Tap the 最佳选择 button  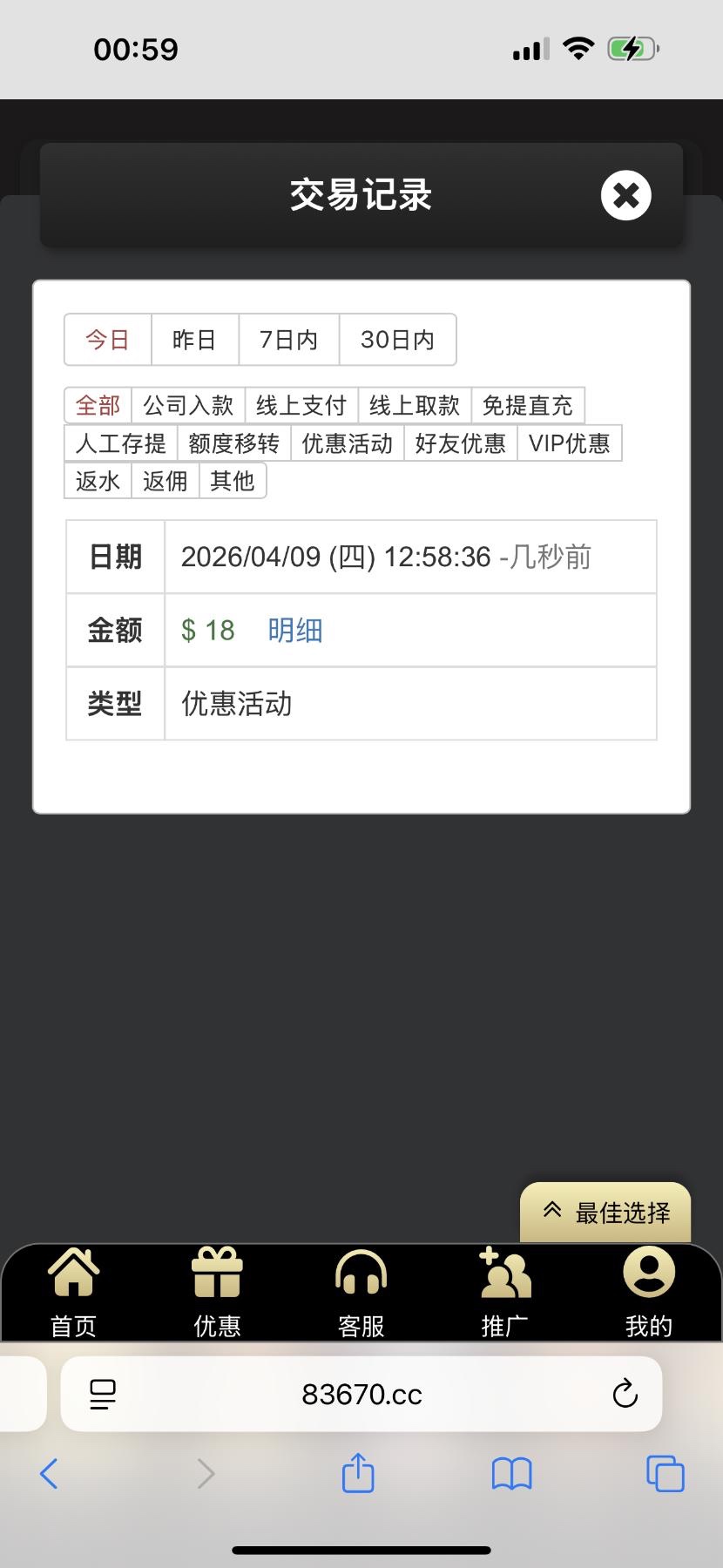tap(605, 1212)
